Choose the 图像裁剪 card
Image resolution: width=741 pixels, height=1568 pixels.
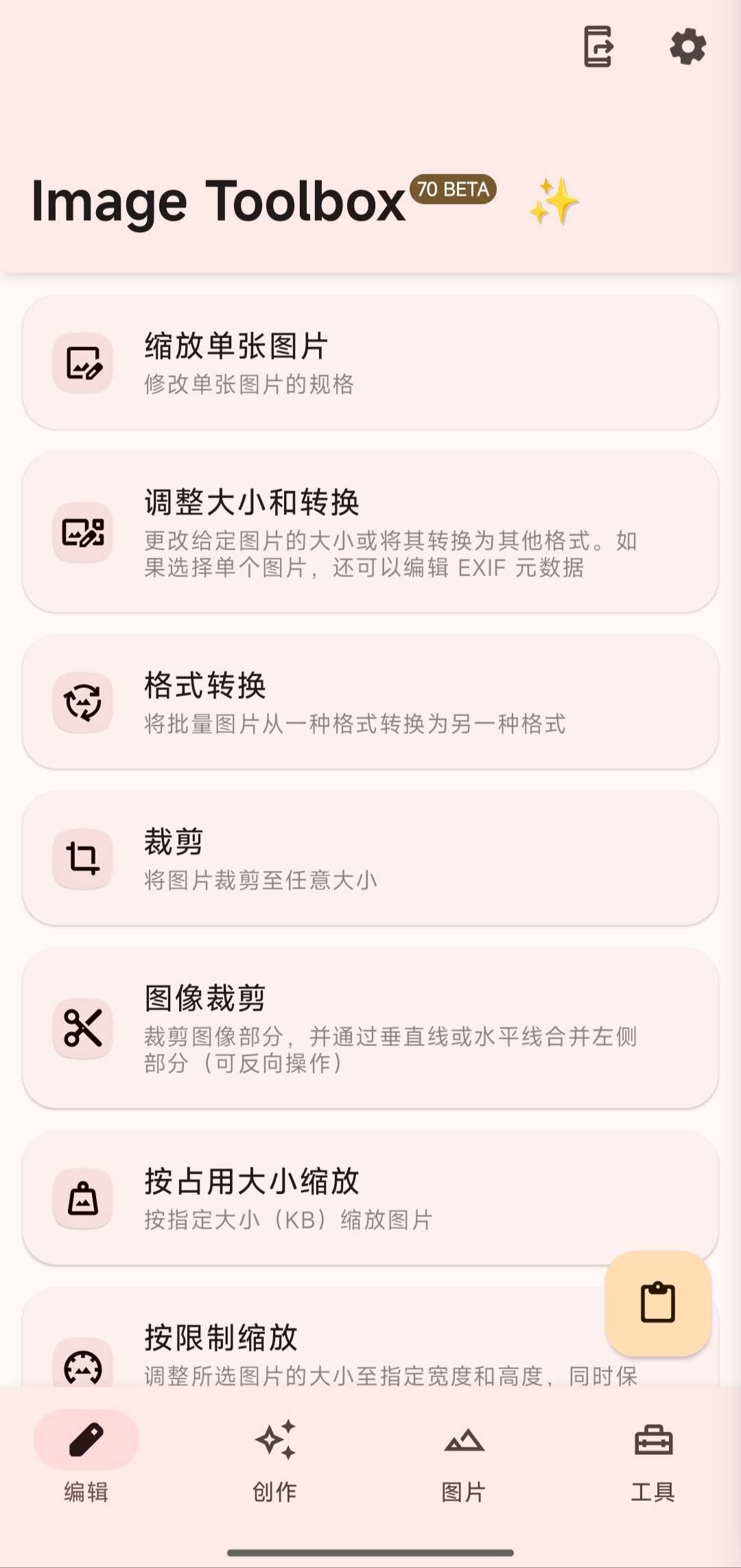pos(370,1028)
